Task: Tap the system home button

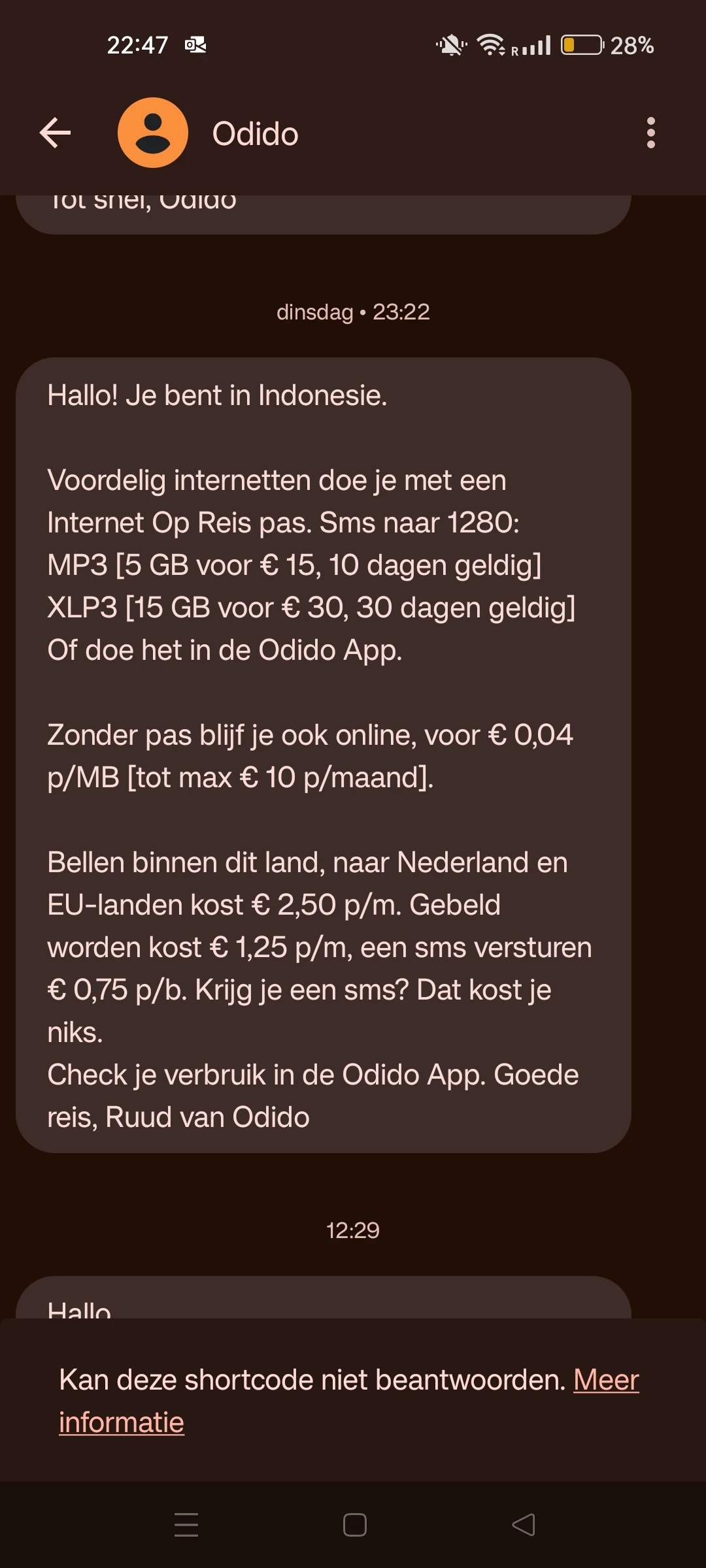Action: click(x=354, y=1525)
